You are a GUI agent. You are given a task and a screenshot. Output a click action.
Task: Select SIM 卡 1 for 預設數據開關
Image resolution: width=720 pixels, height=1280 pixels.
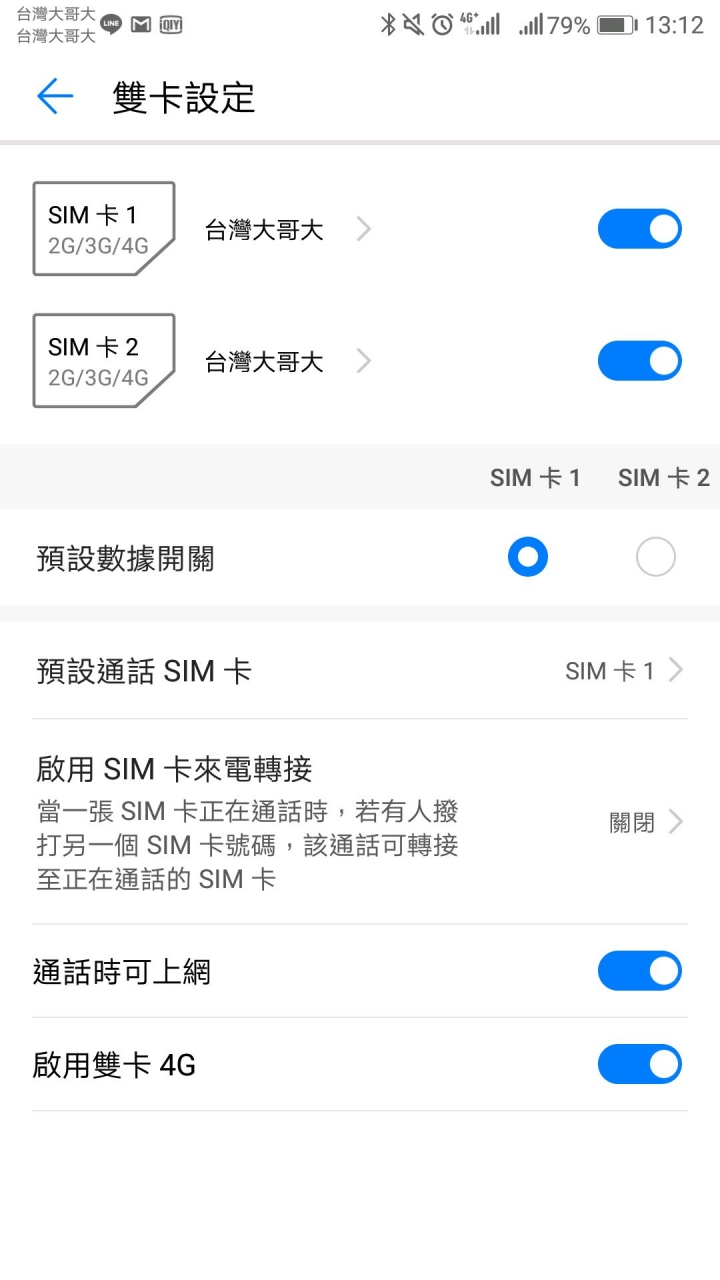pos(528,557)
